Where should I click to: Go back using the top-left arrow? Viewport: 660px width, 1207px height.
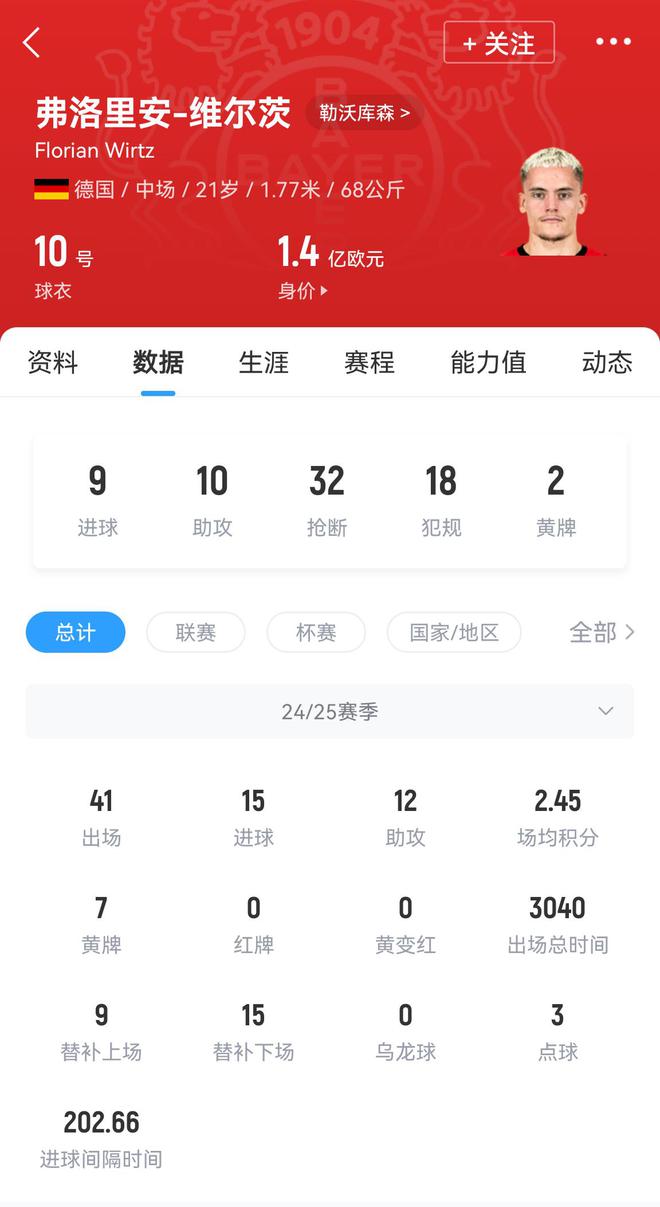pos(32,43)
